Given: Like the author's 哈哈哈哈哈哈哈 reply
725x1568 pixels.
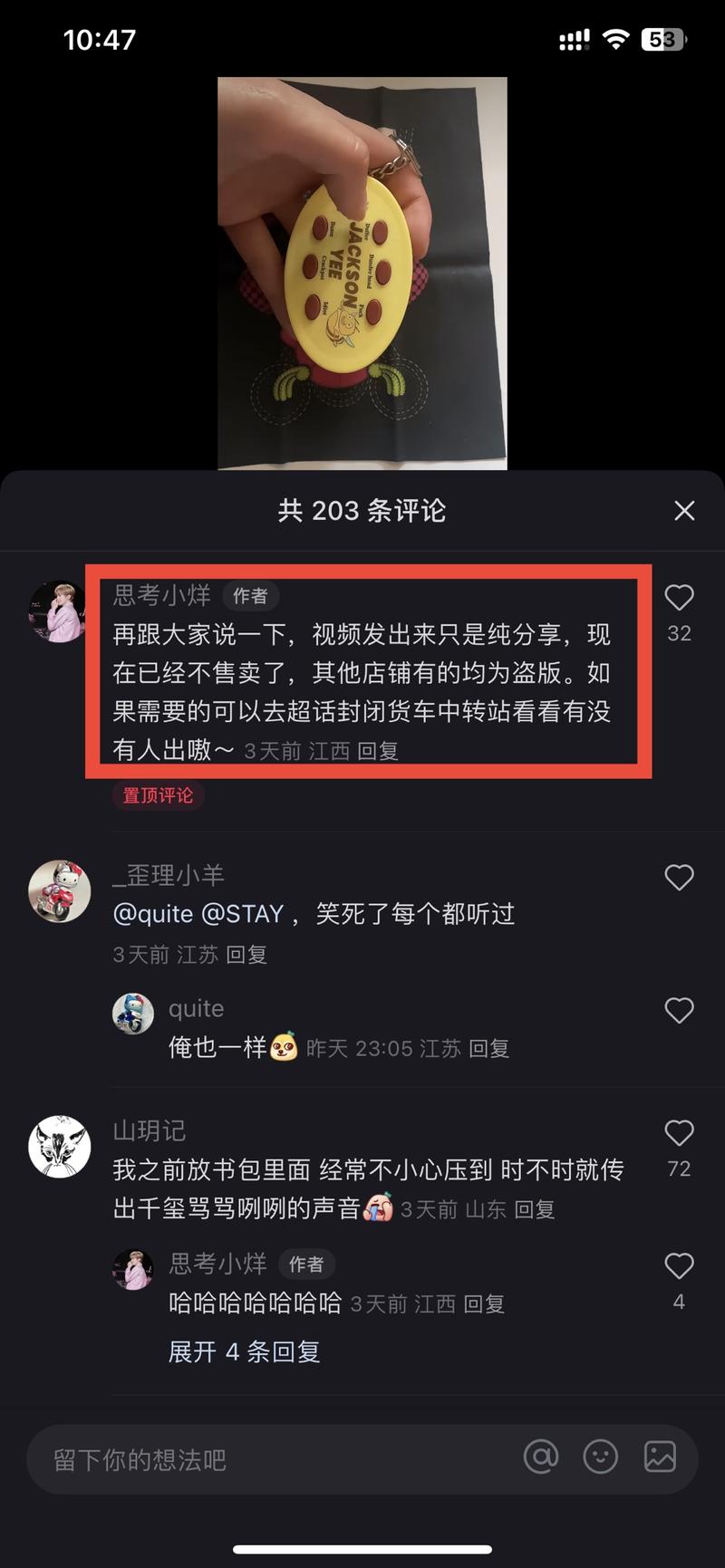Looking at the screenshot, I should [679, 1266].
